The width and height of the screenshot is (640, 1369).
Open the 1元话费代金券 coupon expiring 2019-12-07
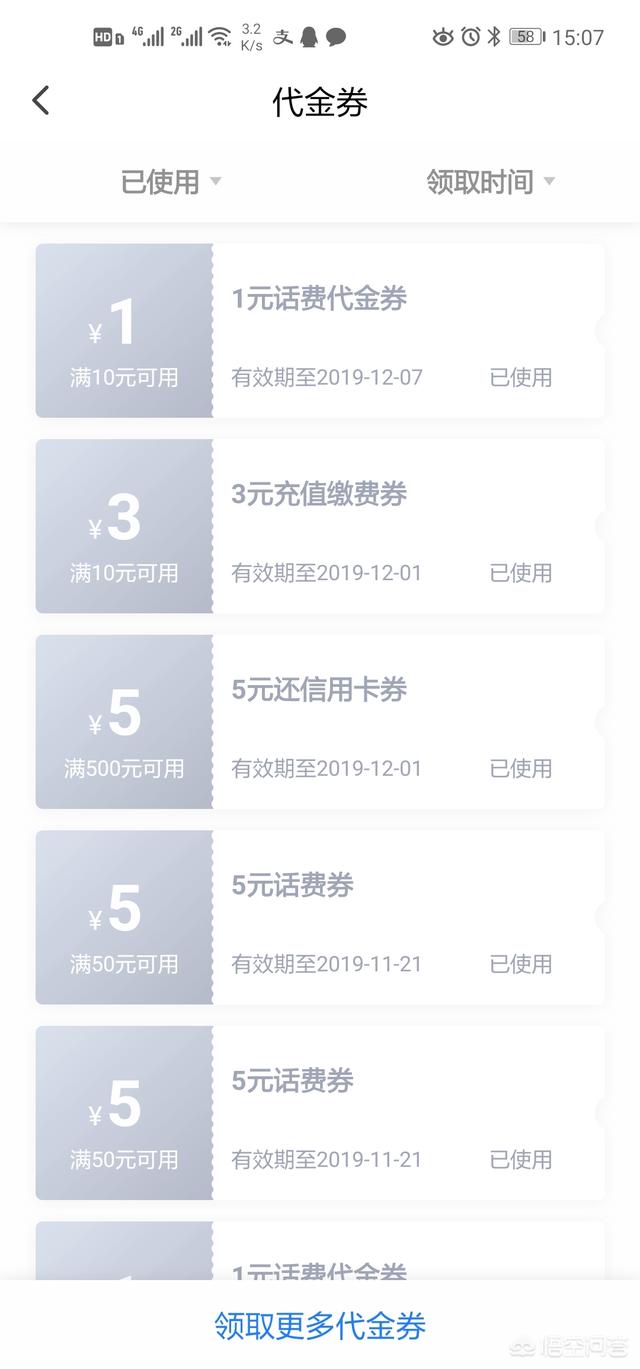pyautogui.click(x=320, y=331)
